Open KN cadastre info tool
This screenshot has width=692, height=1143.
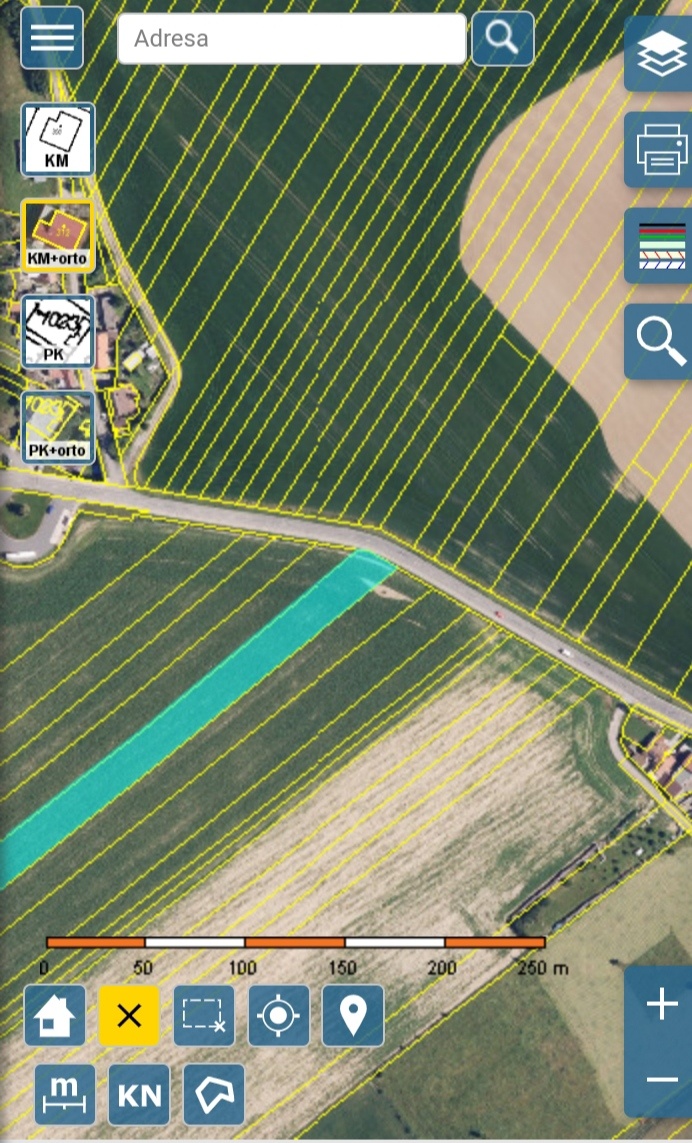click(x=139, y=1095)
